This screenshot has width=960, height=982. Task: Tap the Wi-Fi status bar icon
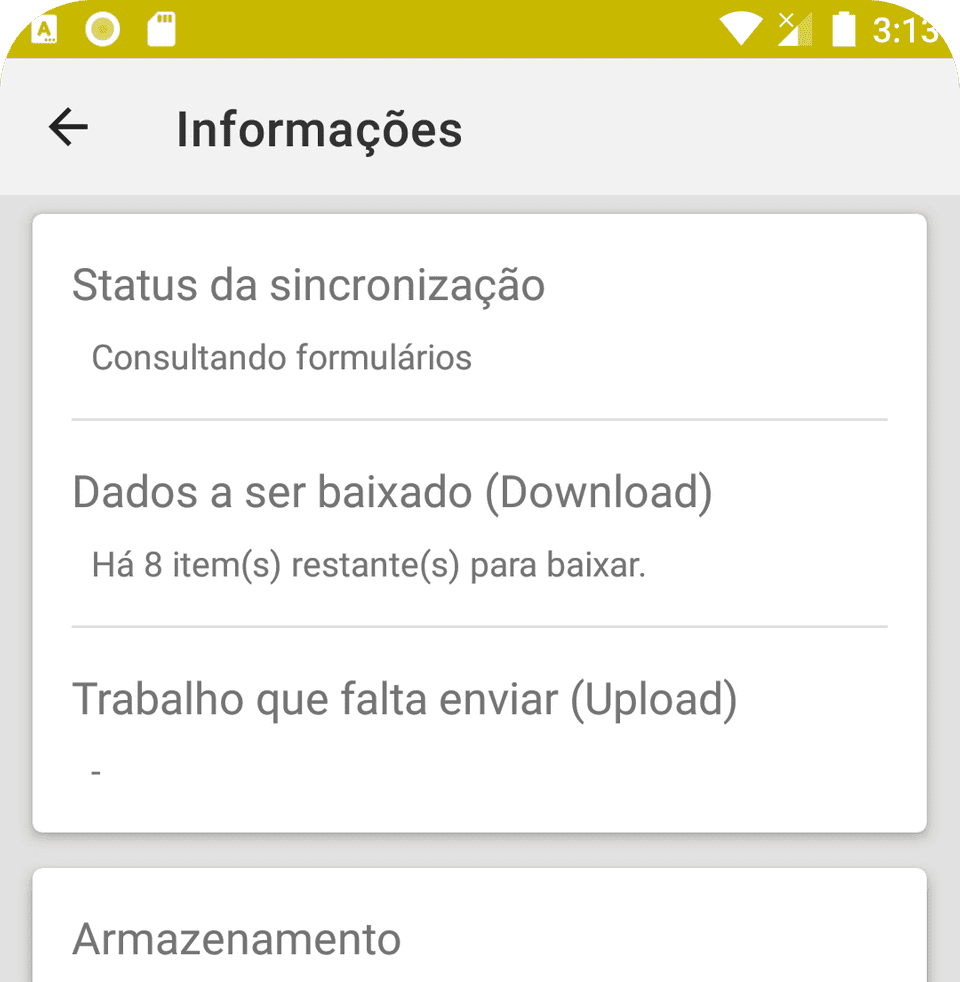click(x=742, y=31)
